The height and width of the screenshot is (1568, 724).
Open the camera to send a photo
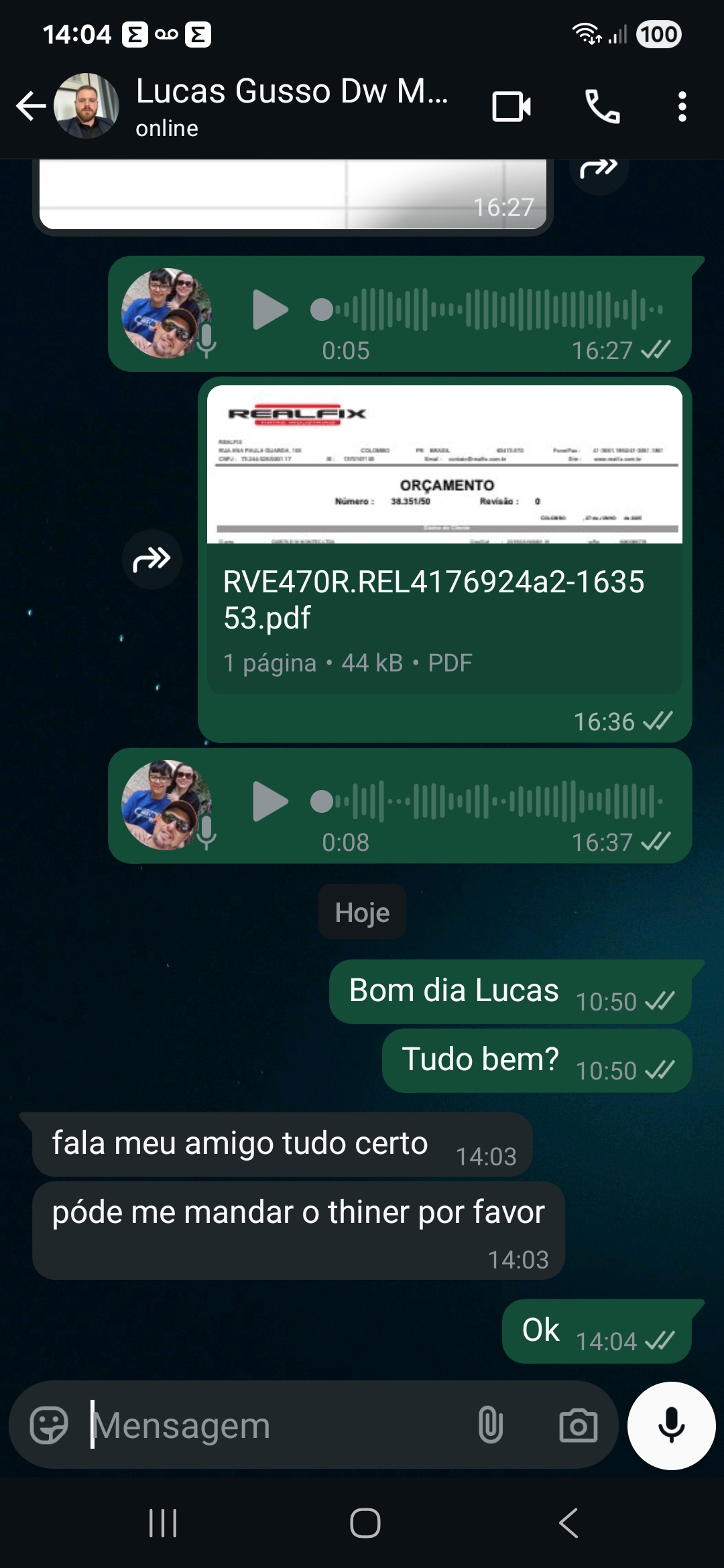578,1425
